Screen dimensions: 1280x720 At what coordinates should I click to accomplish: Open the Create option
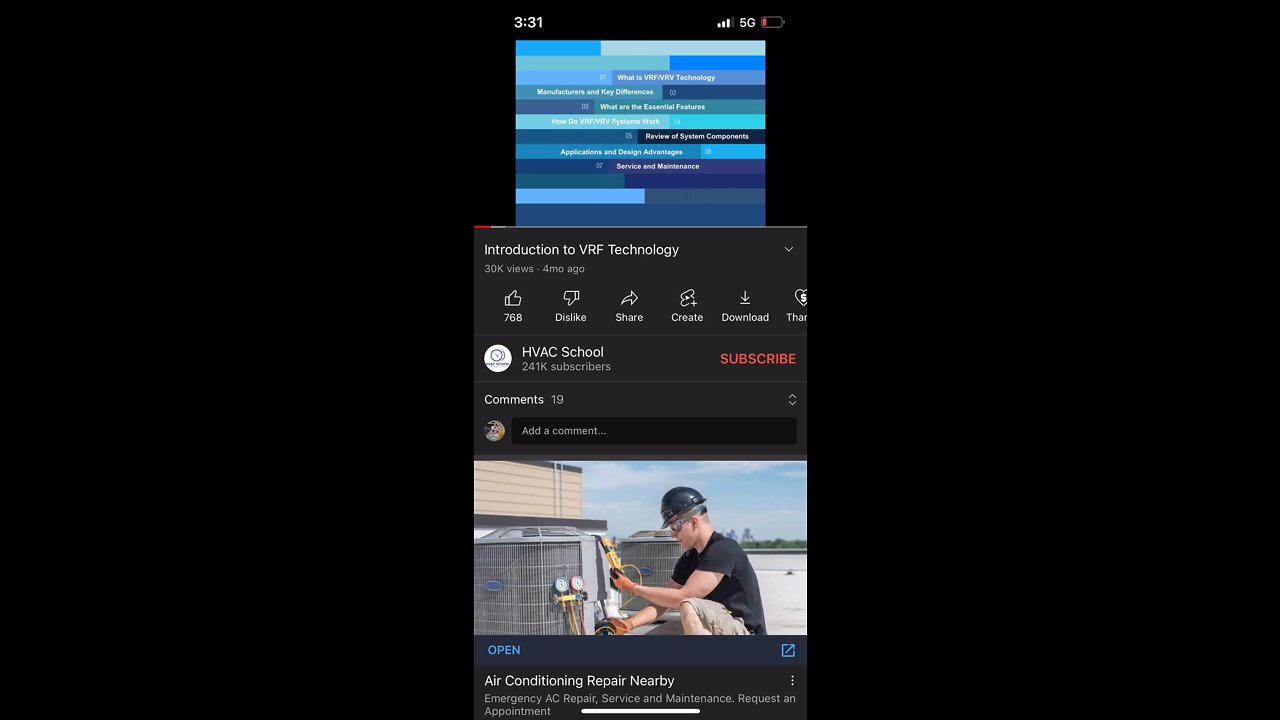[x=687, y=305]
